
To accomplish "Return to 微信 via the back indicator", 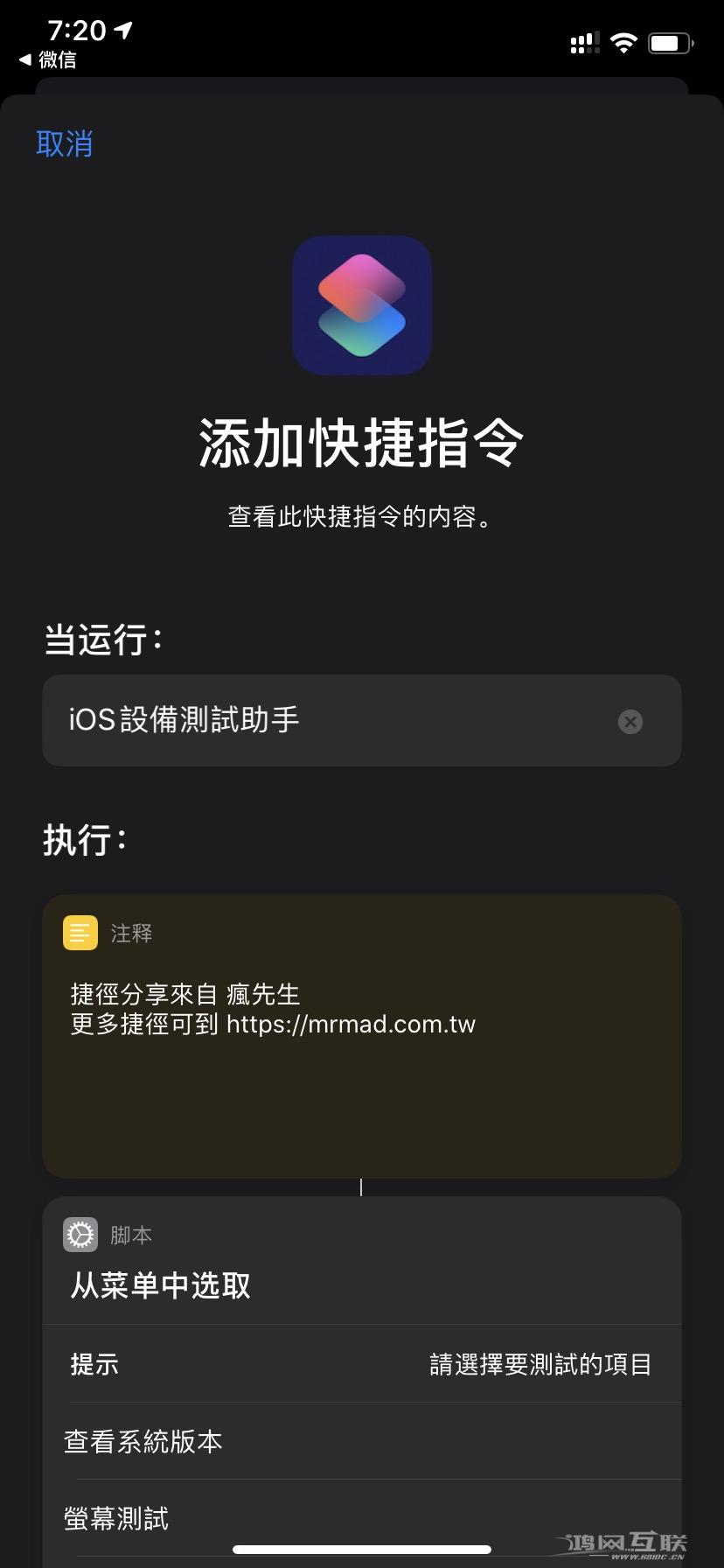I will point(48,60).
